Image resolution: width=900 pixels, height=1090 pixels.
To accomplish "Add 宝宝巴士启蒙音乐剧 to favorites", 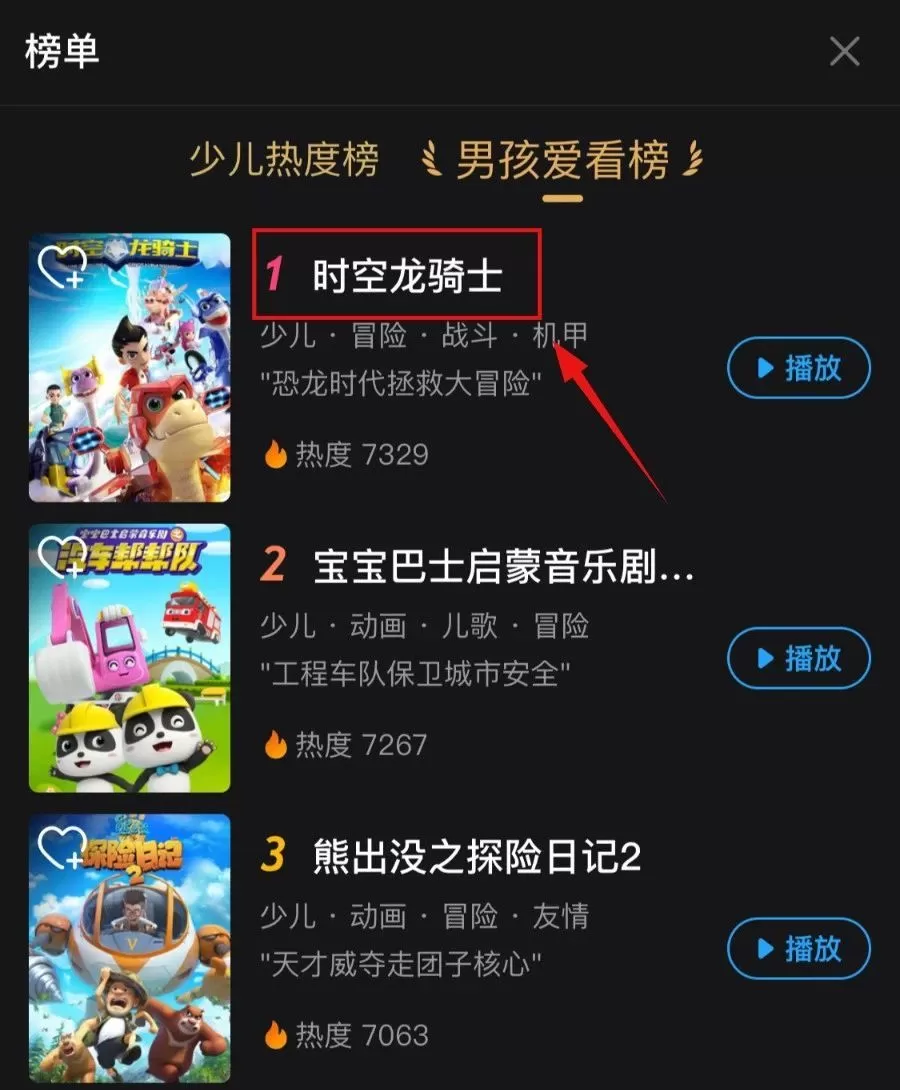I will tap(61, 556).
